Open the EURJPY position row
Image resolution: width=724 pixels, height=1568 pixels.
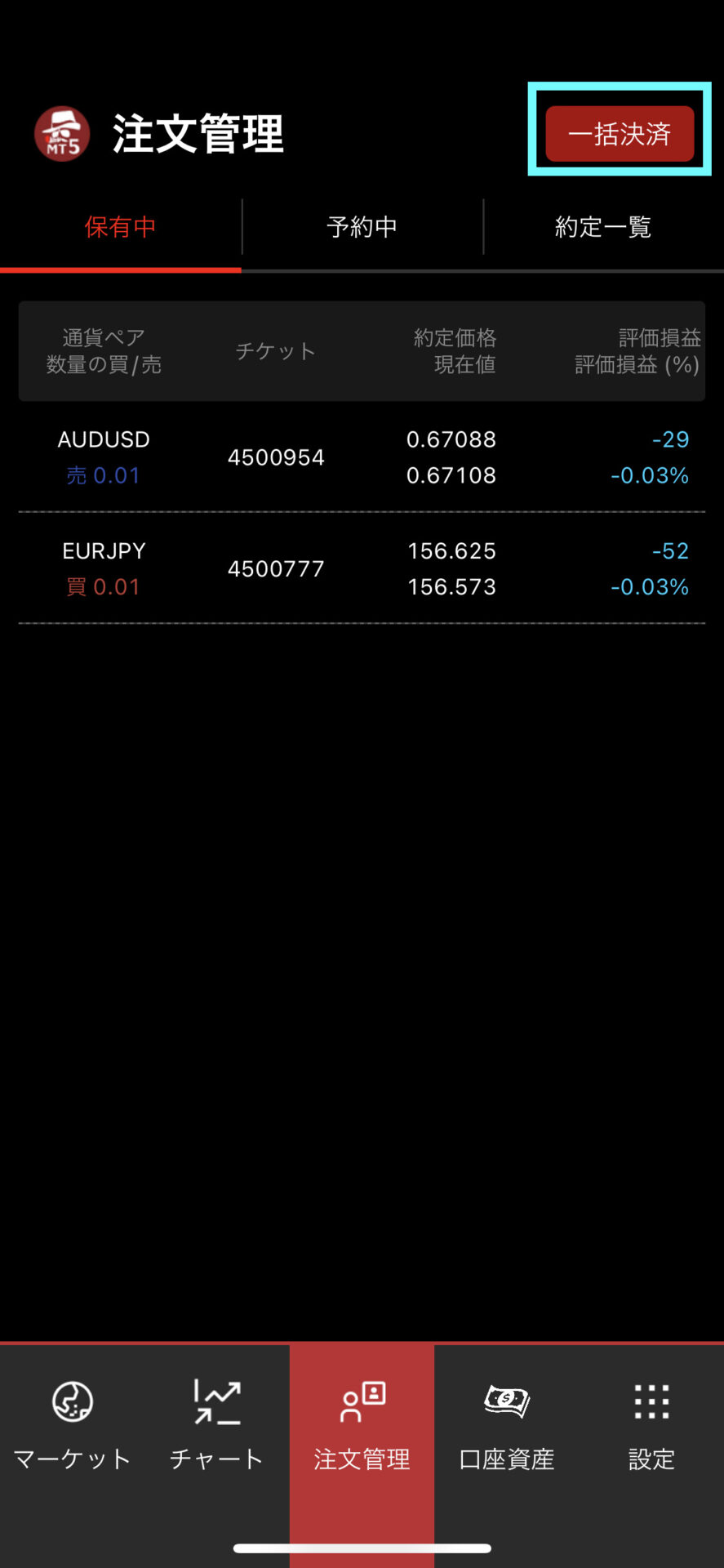tap(362, 568)
